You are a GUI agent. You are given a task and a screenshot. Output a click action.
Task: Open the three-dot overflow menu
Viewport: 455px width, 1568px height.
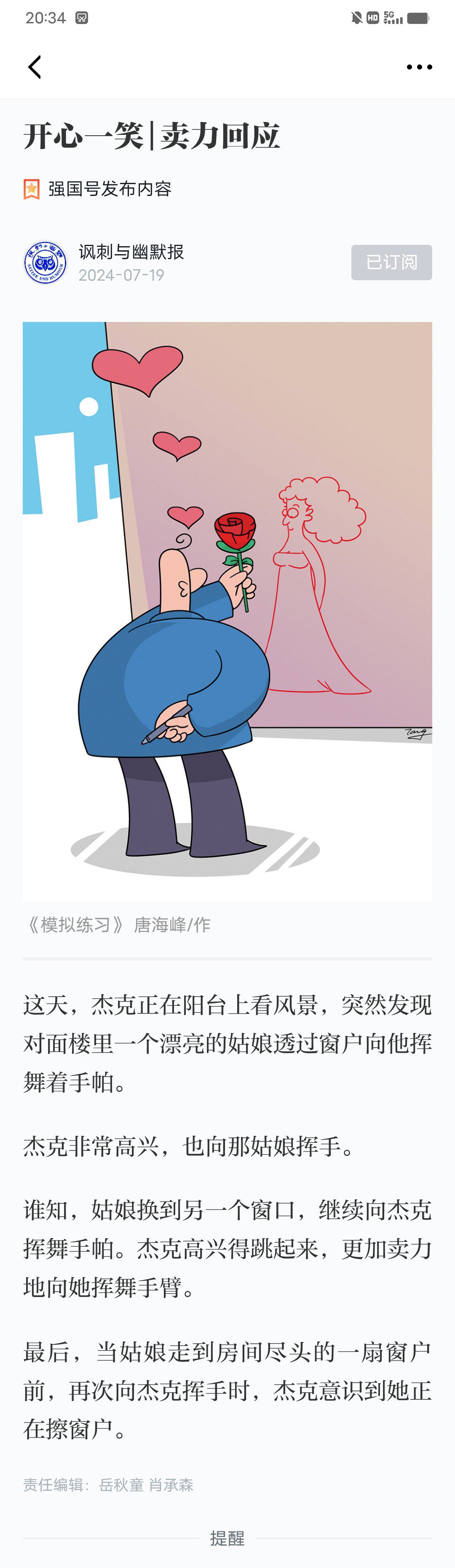[x=419, y=67]
